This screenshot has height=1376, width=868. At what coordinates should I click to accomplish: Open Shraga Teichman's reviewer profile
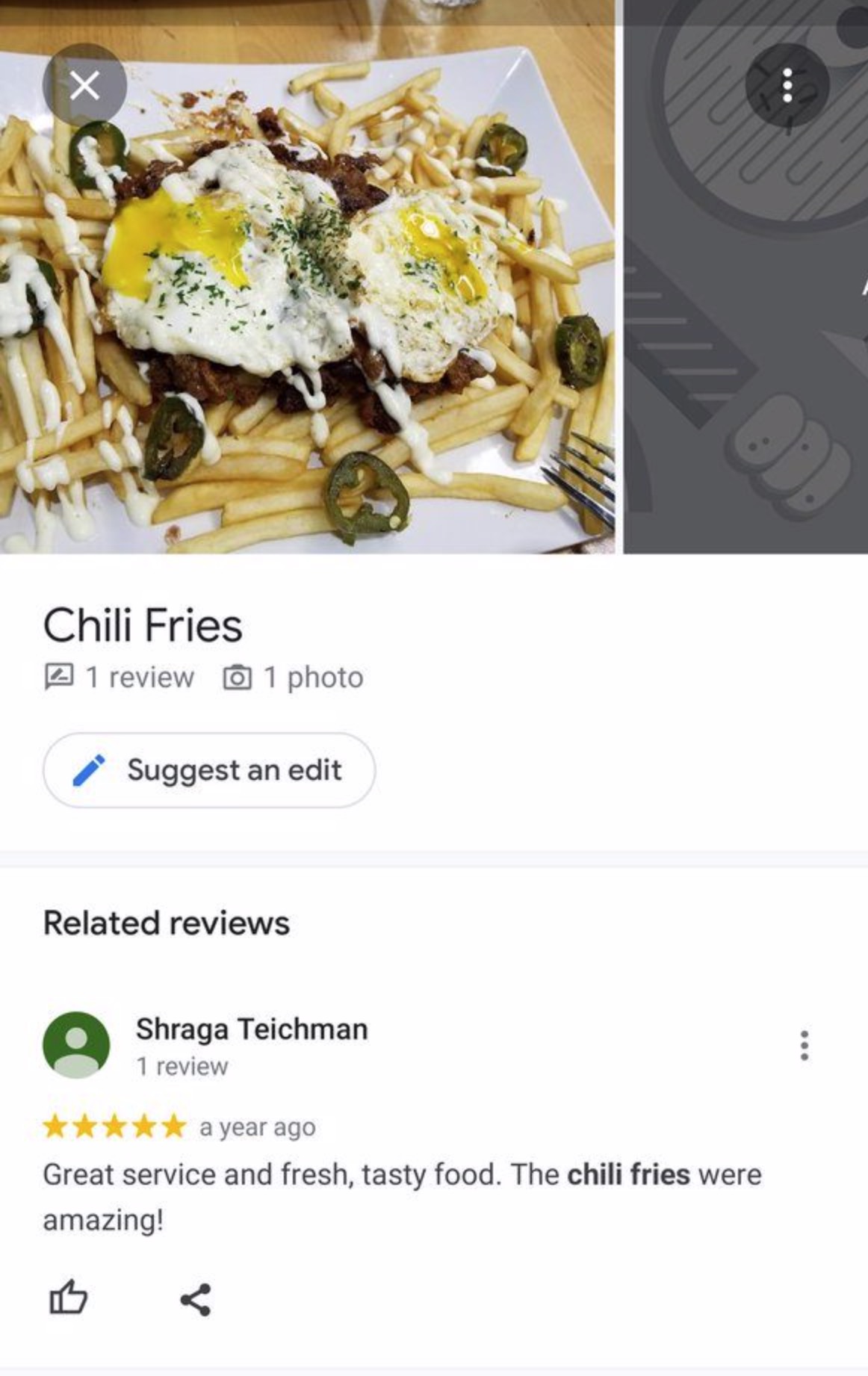point(251,1029)
